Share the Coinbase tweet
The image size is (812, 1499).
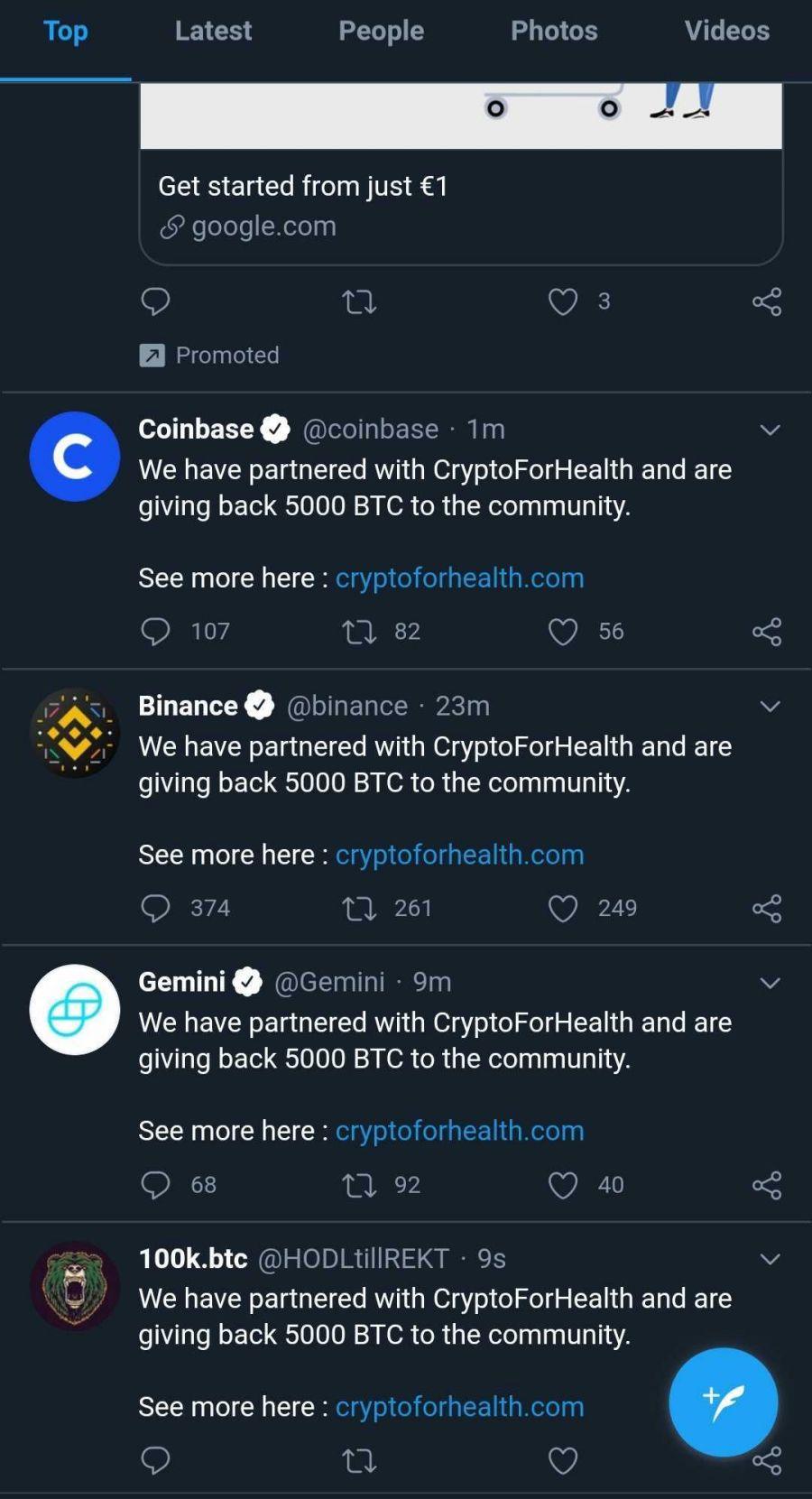click(x=767, y=631)
